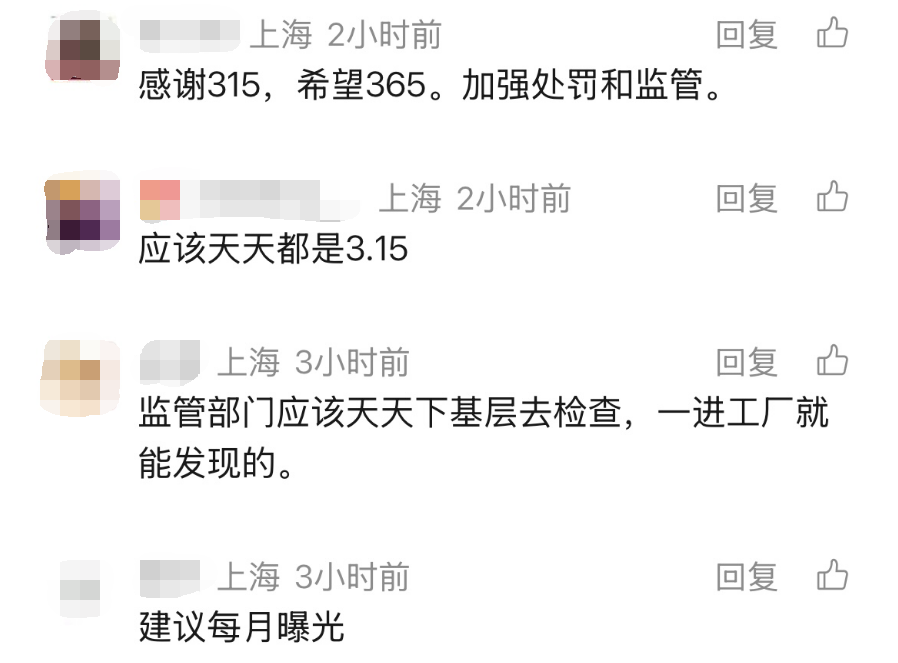Like the comment about 监管部门 inspecting factories
This screenshot has width=898, height=663.
coord(832,360)
